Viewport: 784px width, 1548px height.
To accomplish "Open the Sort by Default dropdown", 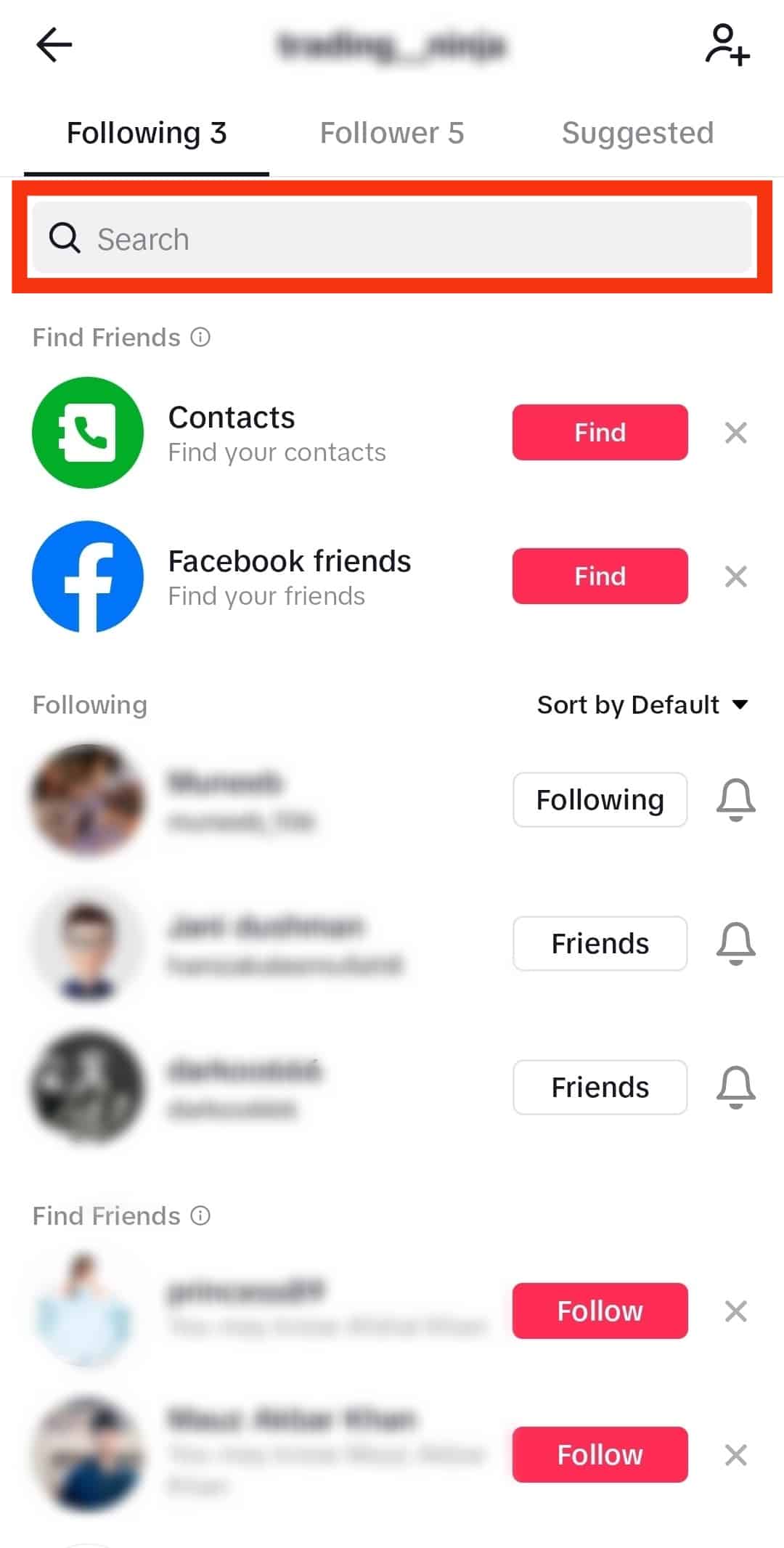I will tap(642, 704).
